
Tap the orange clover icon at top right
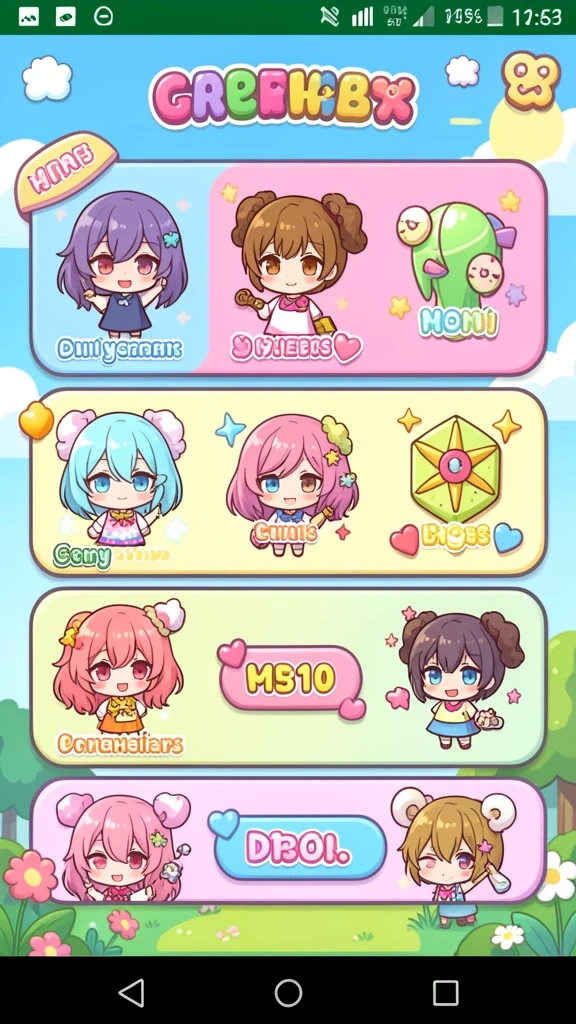tap(531, 80)
